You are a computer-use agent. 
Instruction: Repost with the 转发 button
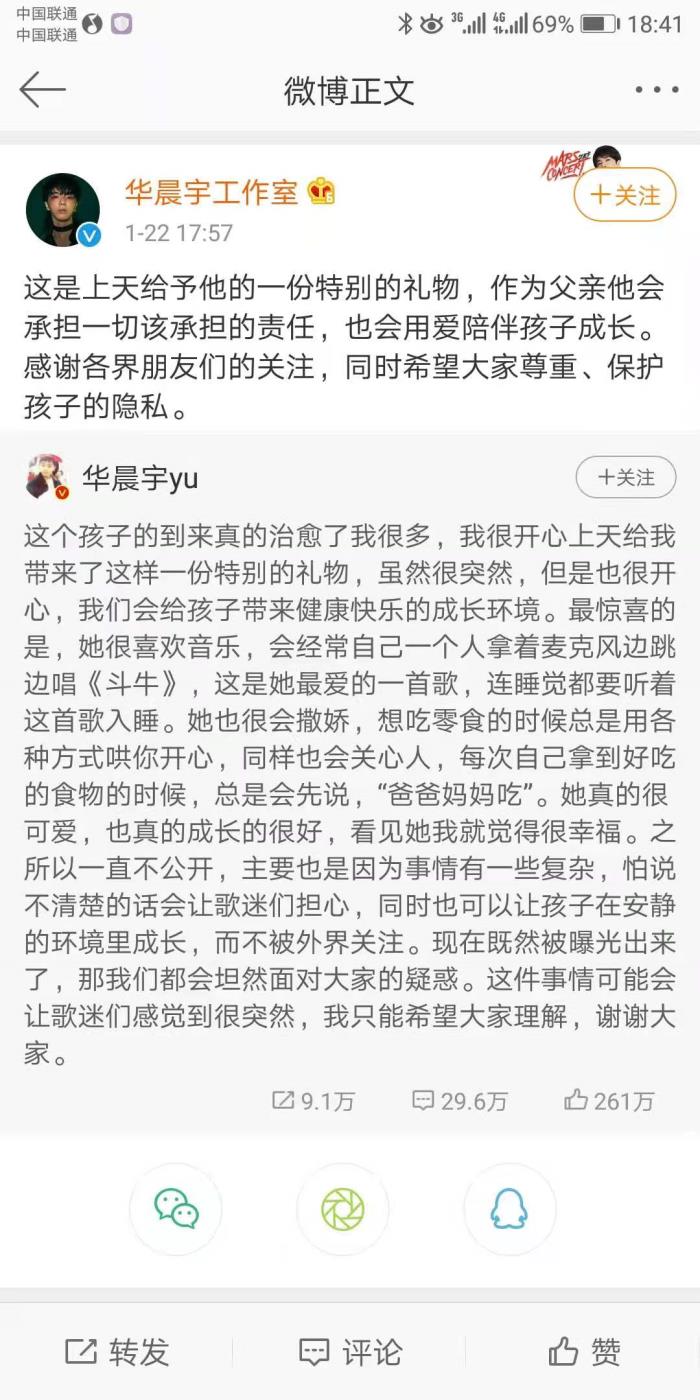[117, 1352]
